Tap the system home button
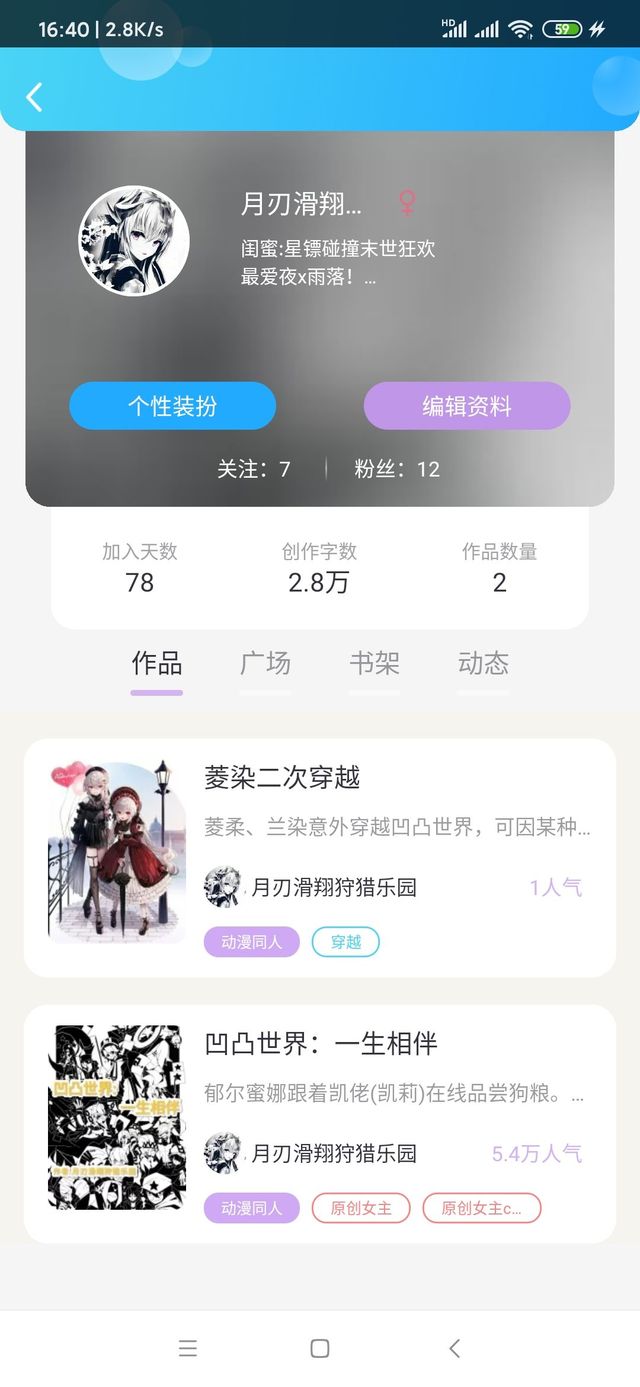 pos(320,1348)
